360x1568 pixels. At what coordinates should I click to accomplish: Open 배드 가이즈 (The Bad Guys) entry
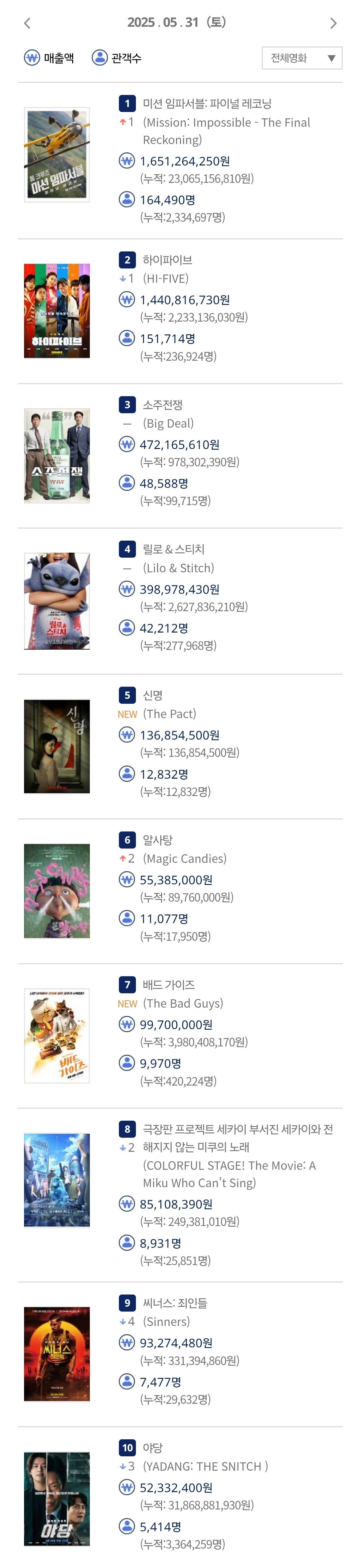coord(180,1036)
